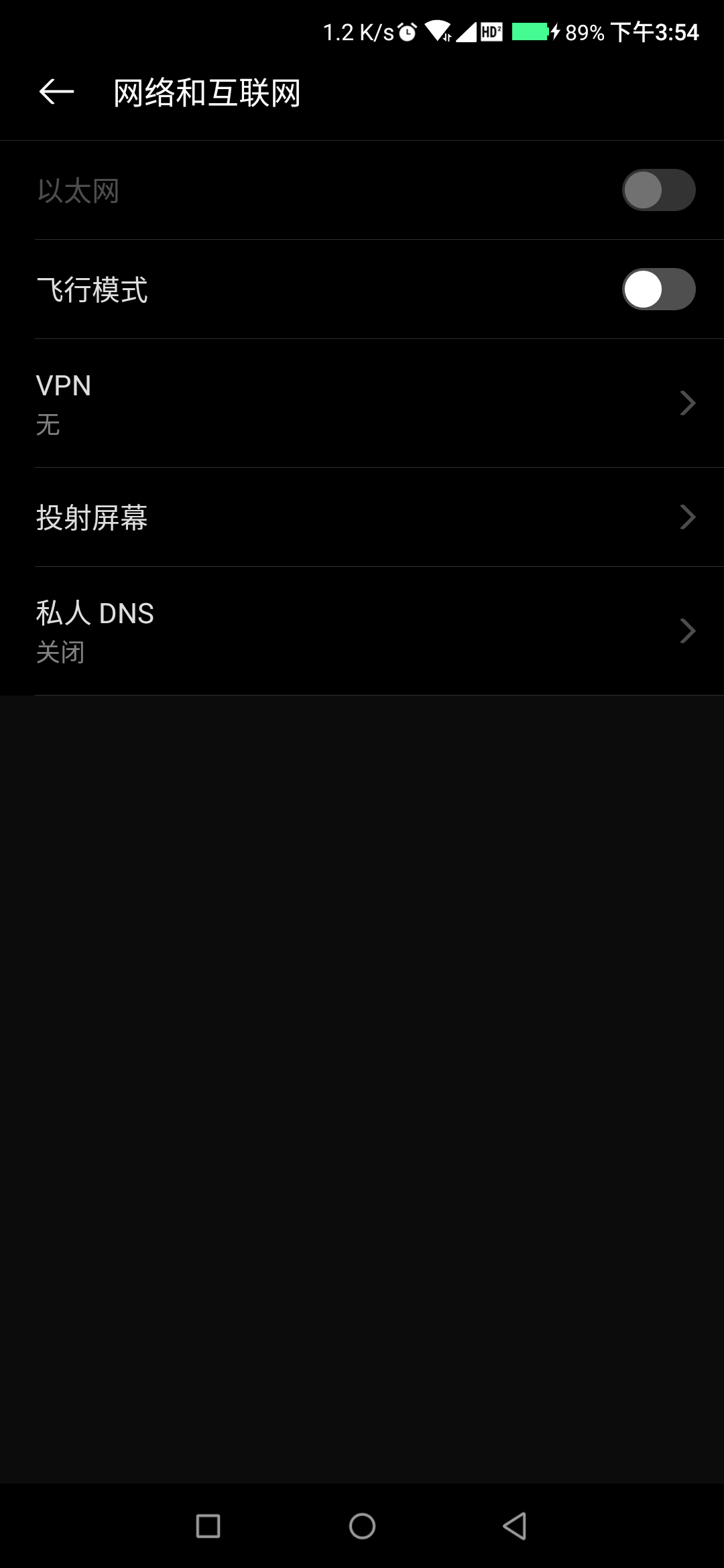
Task: Open VPN settings
Action: click(362, 403)
